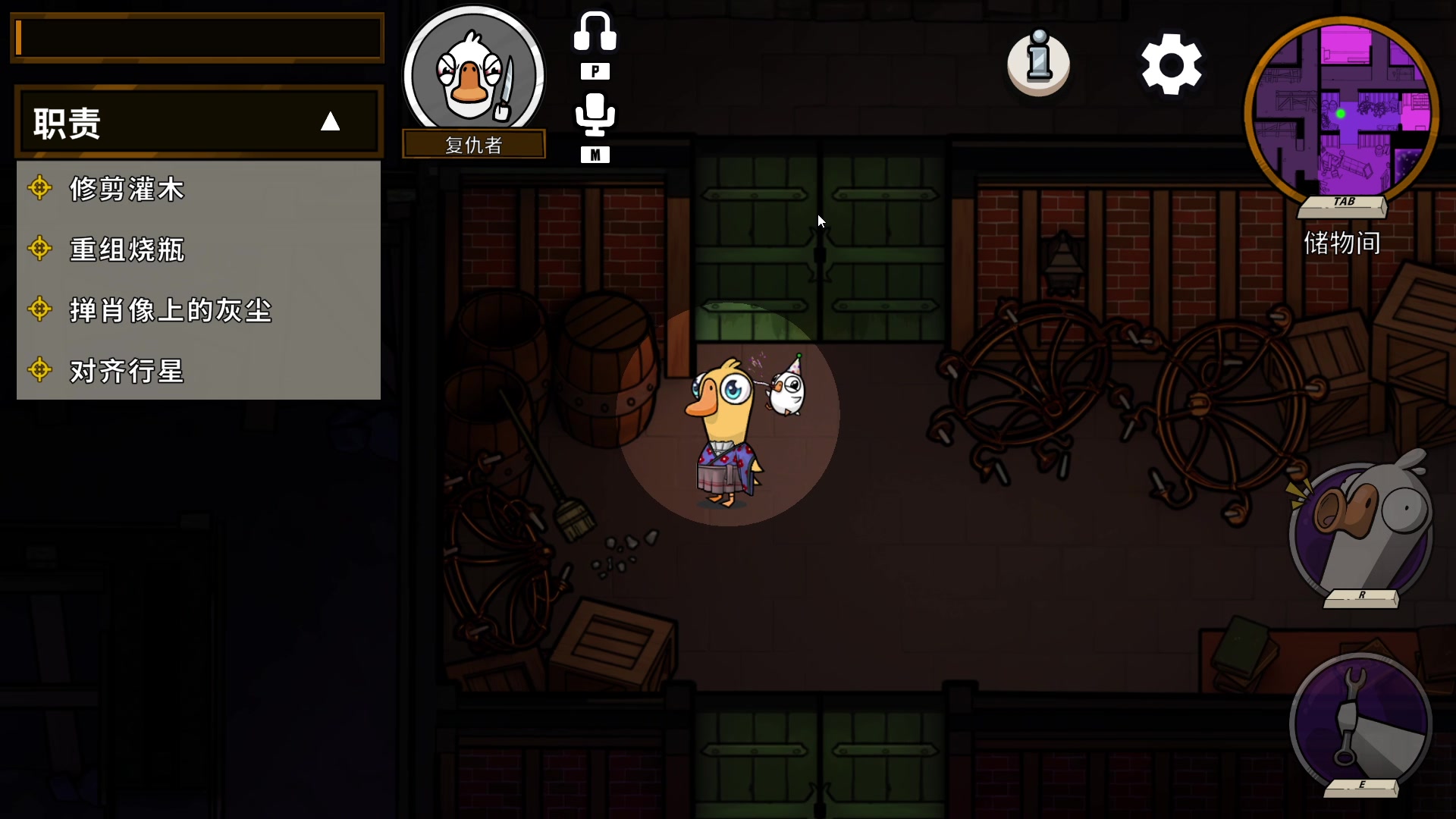Tap the honk horn action button
The width and height of the screenshot is (1456, 819).
[1360, 531]
